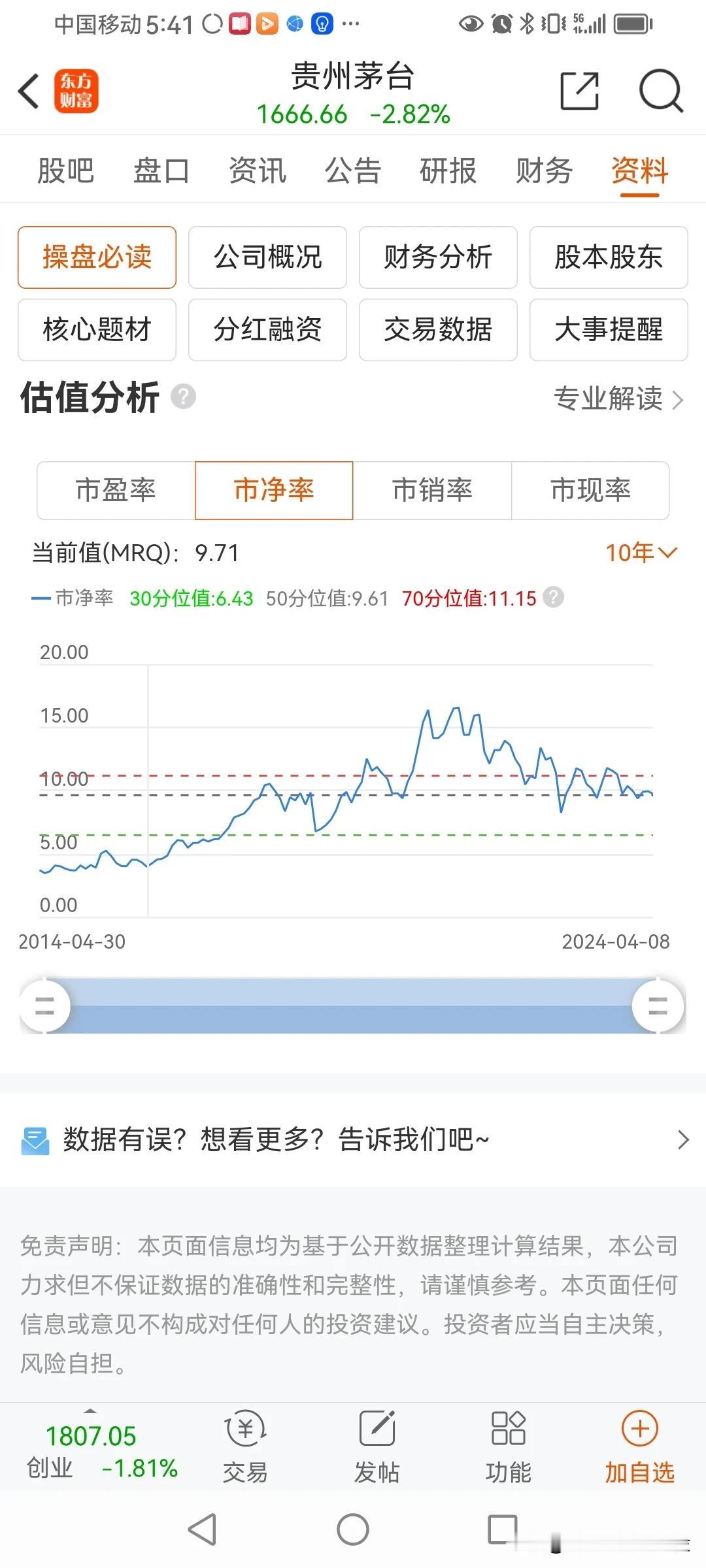Open 专业解读 link

point(618,399)
